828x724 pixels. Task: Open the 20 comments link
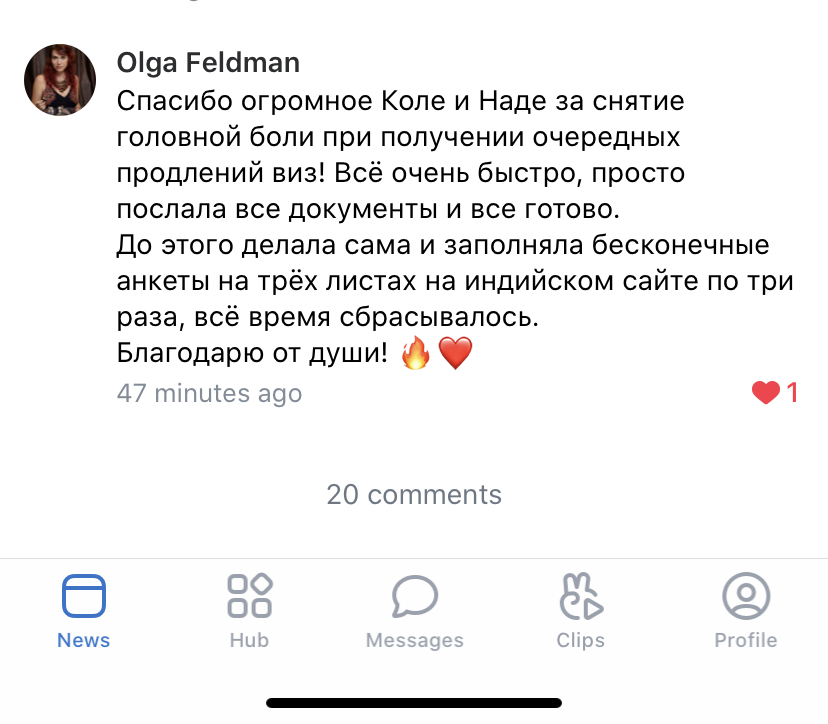[x=414, y=494]
